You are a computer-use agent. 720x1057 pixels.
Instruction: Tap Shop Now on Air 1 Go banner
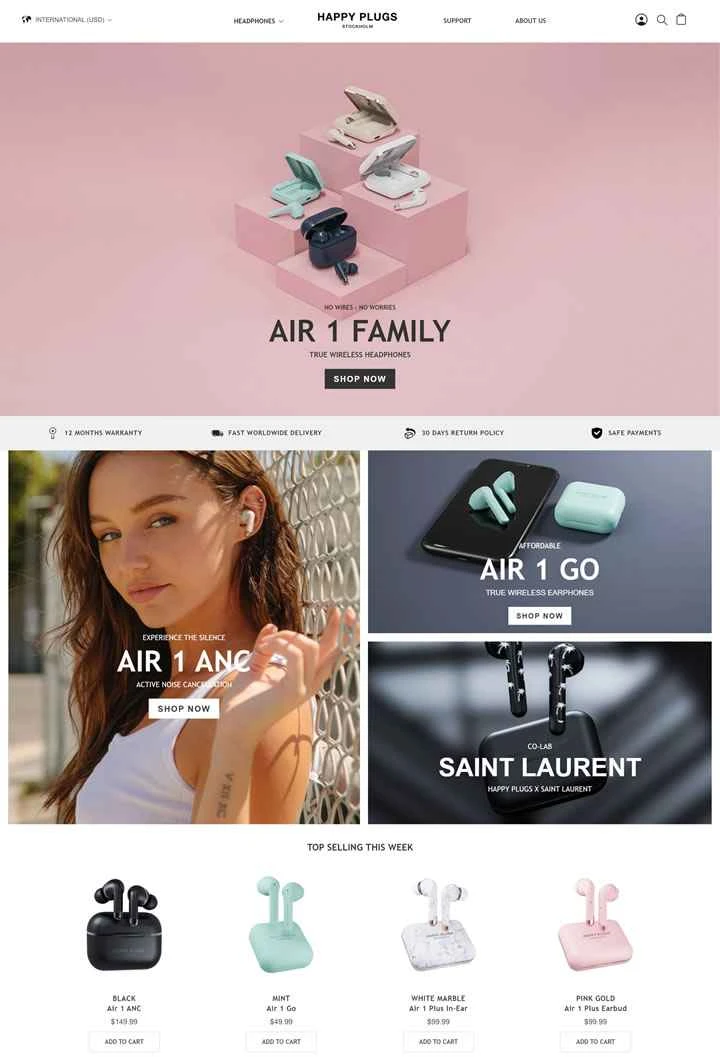pos(540,616)
